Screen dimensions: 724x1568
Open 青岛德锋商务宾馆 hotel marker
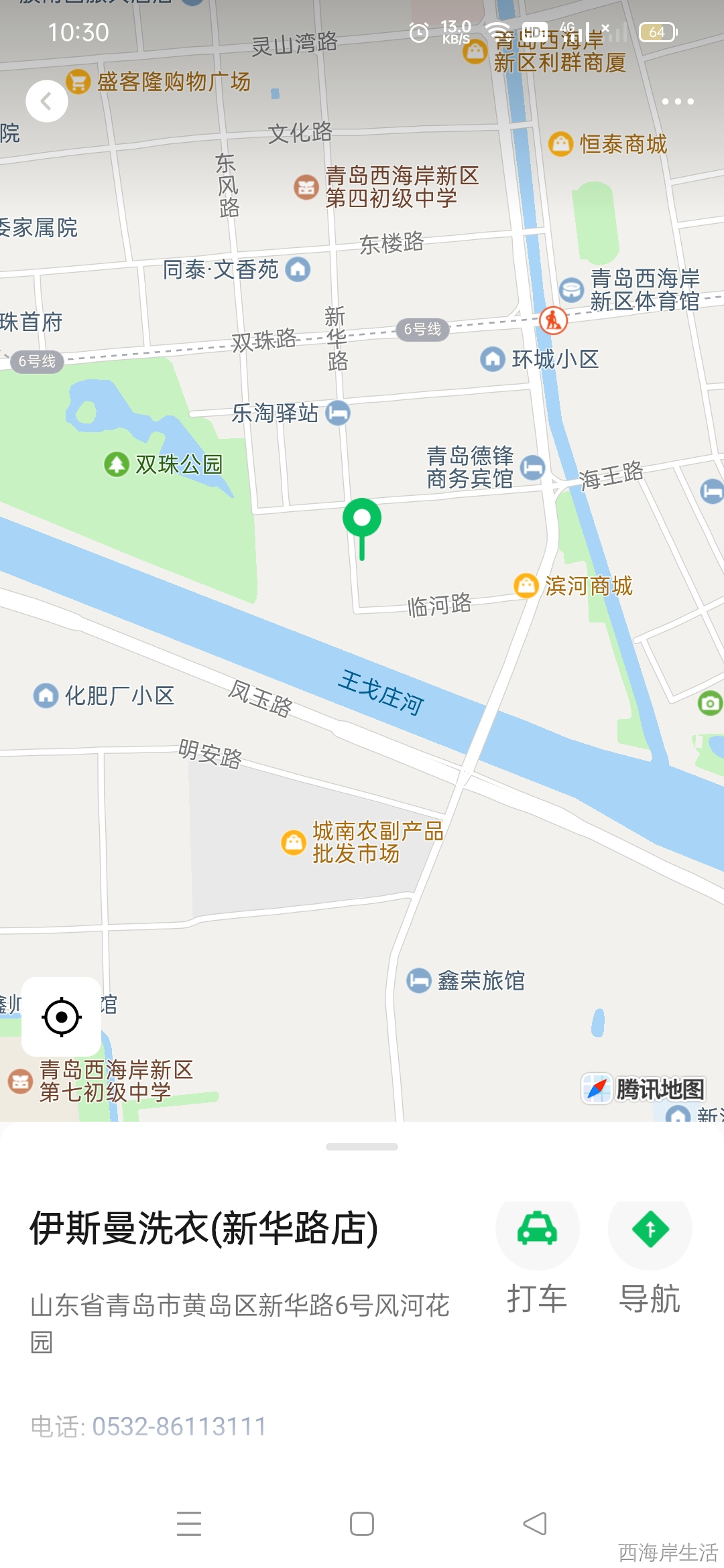coord(533,467)
